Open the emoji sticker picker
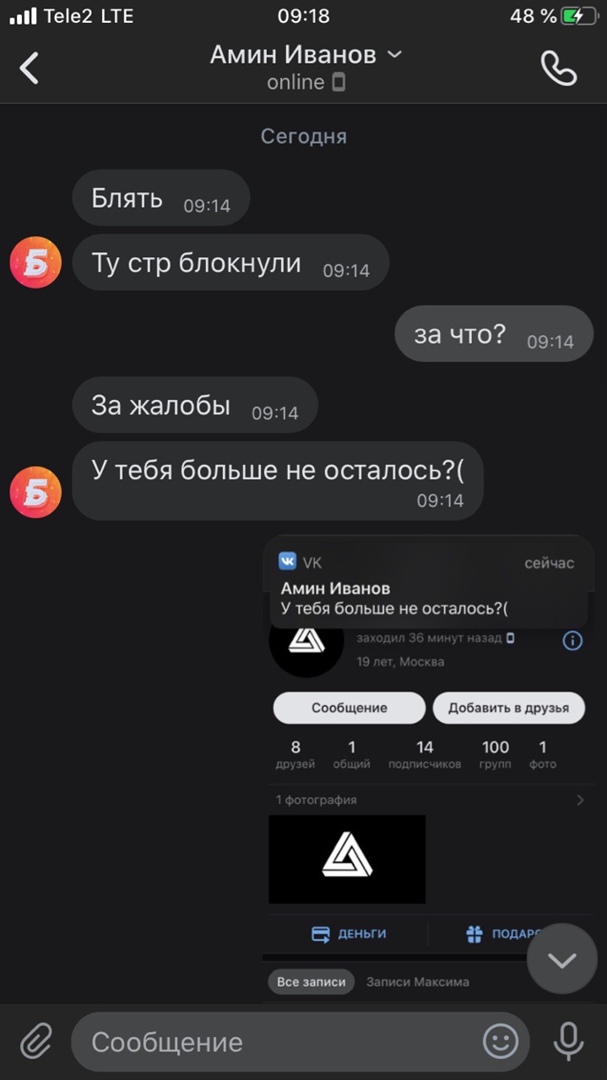Image resolution: width=607 pixels, height=1080 pixels. tap(500, 1042)
